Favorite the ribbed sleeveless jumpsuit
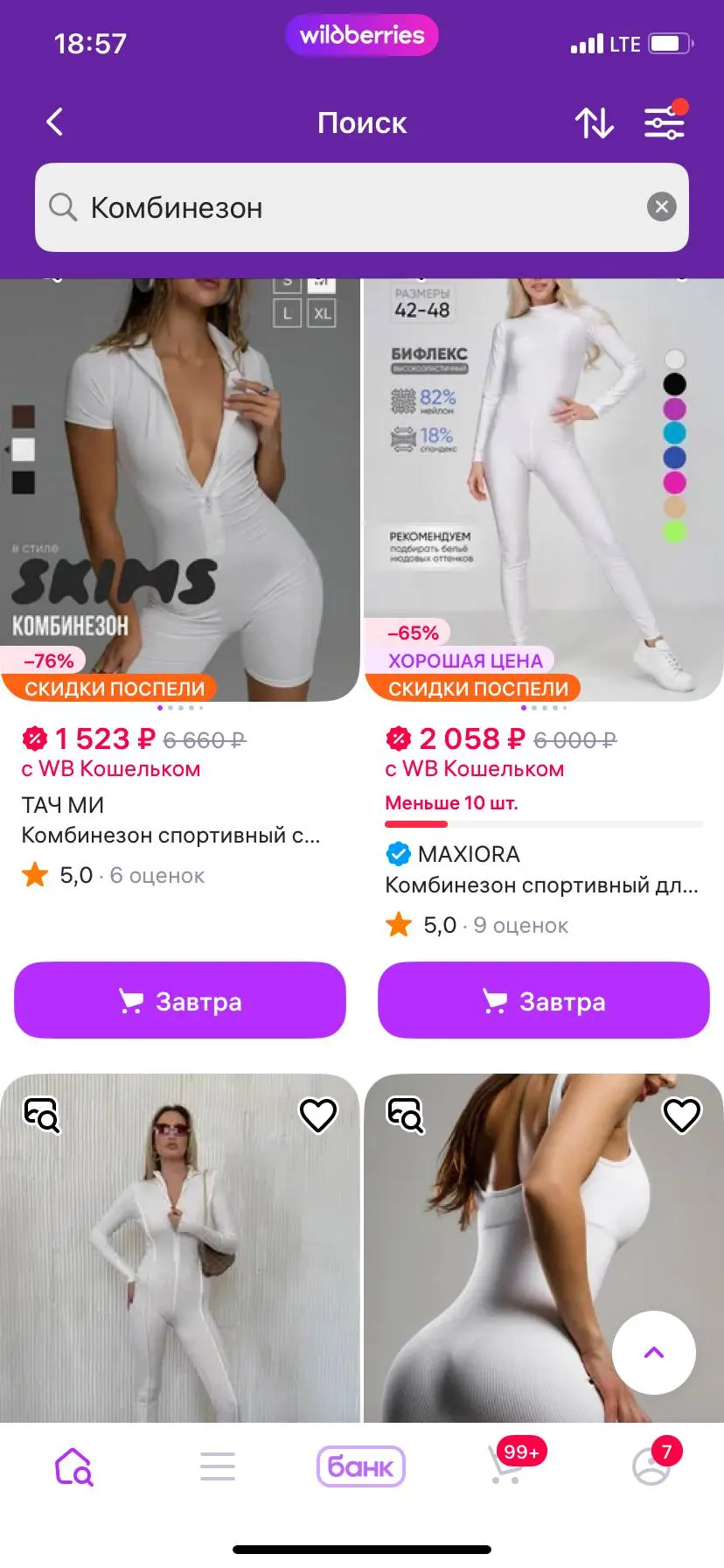This screenshot has width=724, height=1568. 682,1116
